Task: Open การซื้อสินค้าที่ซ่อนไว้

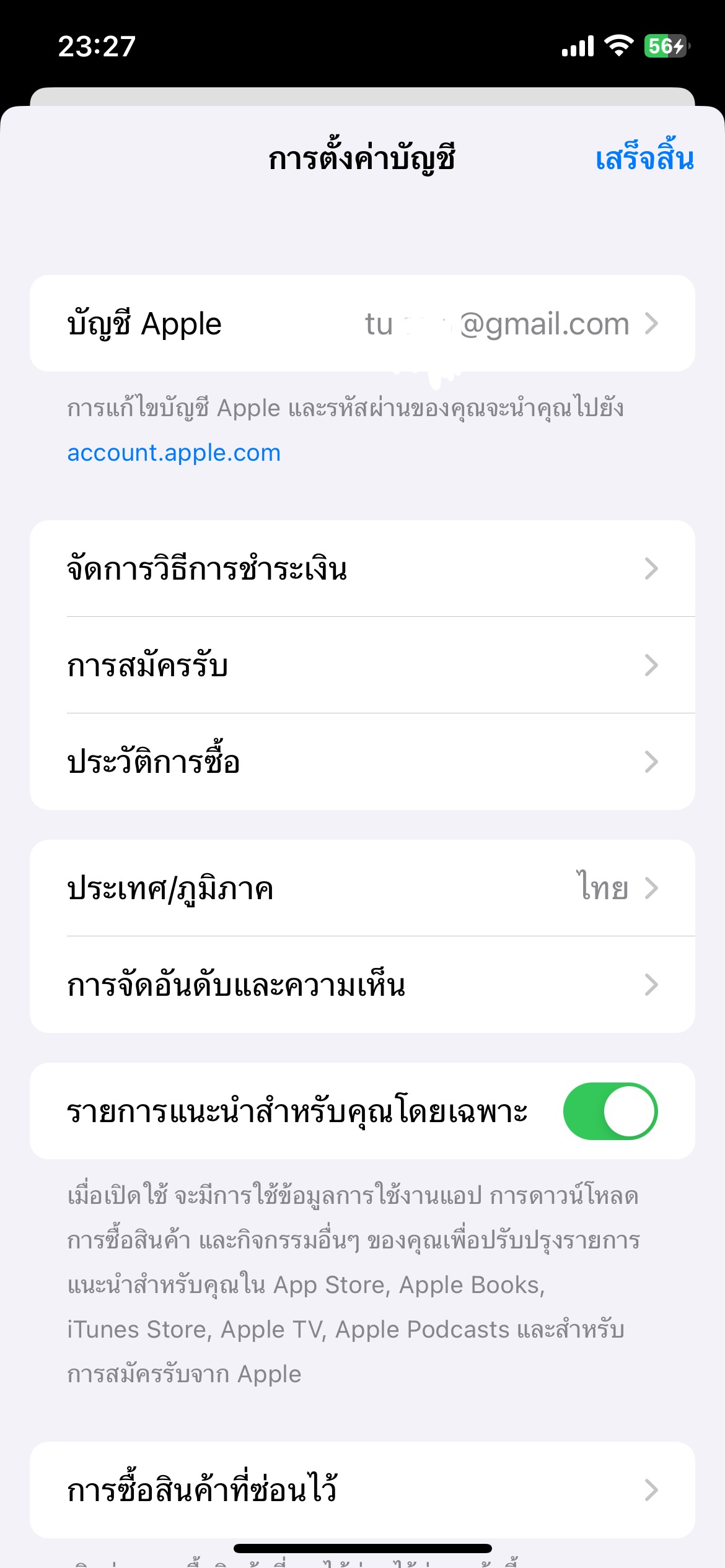Action: (362, 1490)
